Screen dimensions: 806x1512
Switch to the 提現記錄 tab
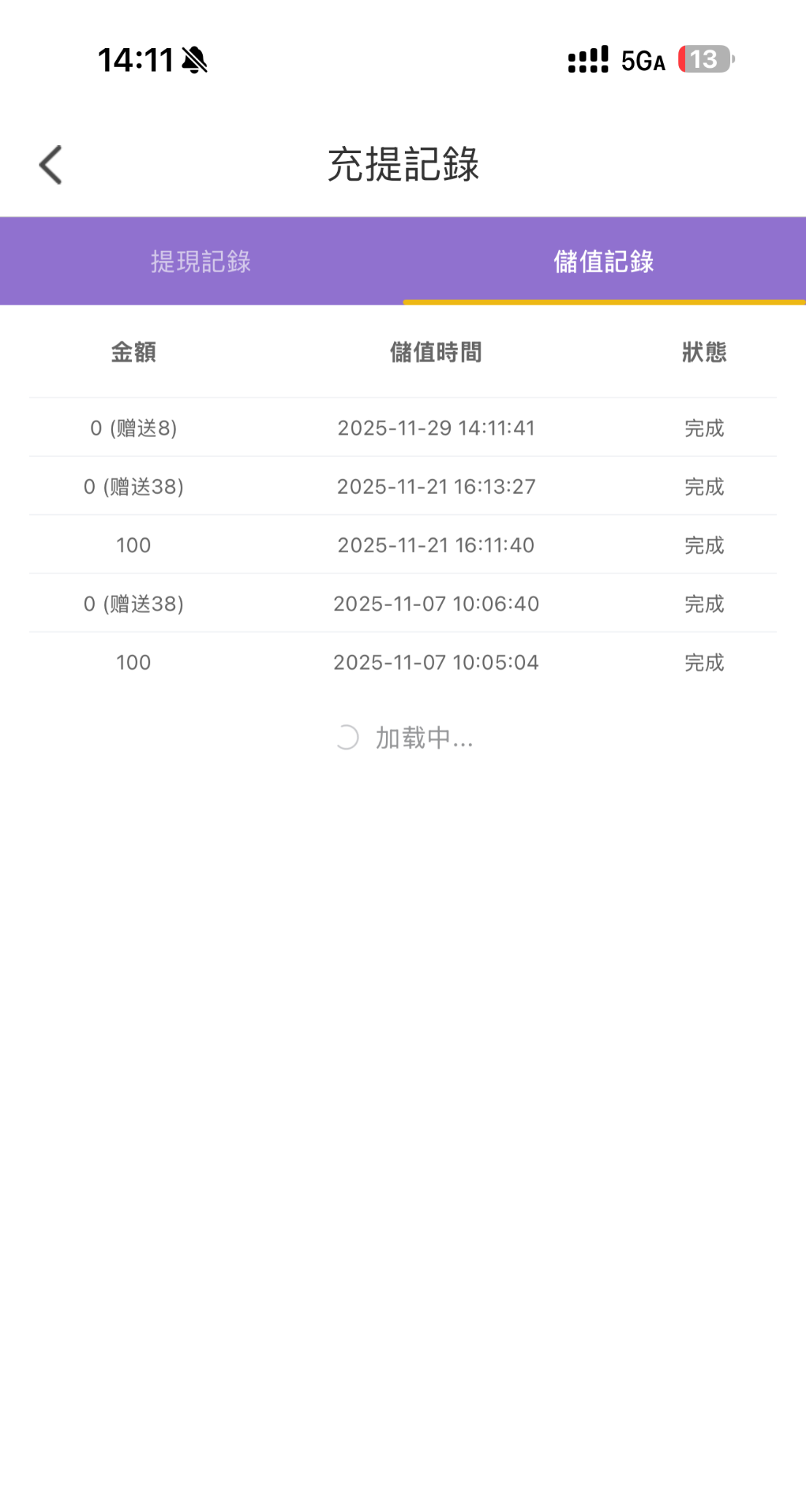201,261
